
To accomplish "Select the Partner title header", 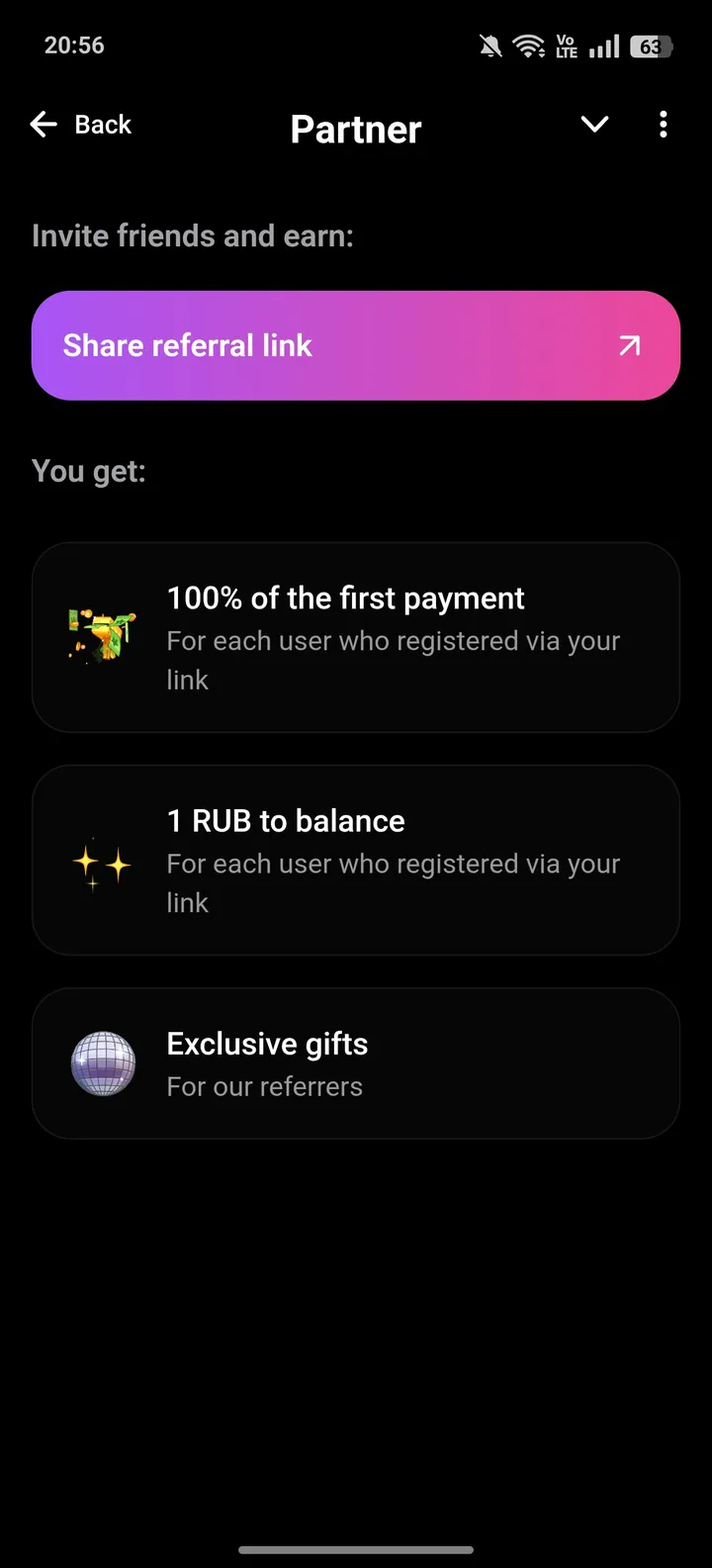I will click(x=355, y=129).
